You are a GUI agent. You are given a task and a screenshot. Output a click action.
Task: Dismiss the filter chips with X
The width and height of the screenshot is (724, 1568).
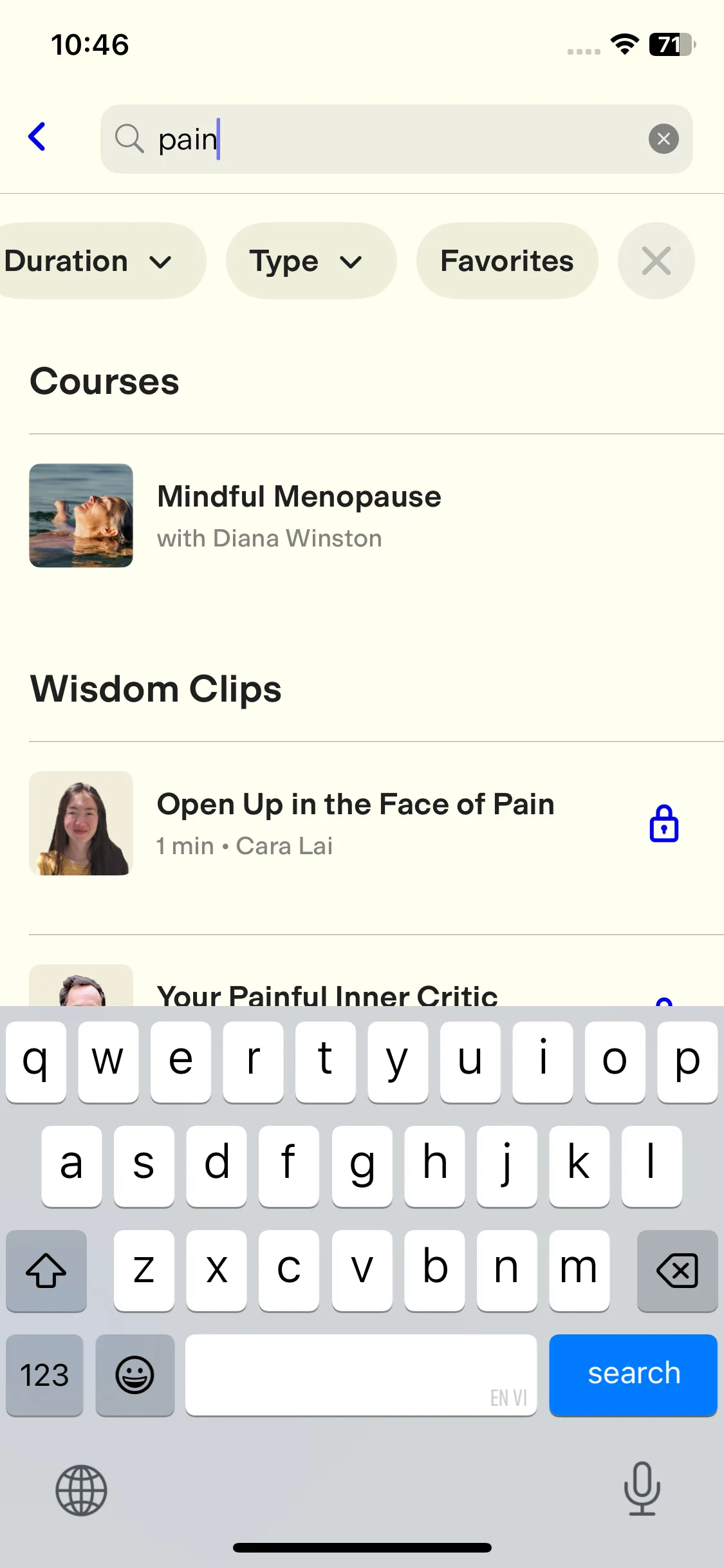[x=656, y=261]
